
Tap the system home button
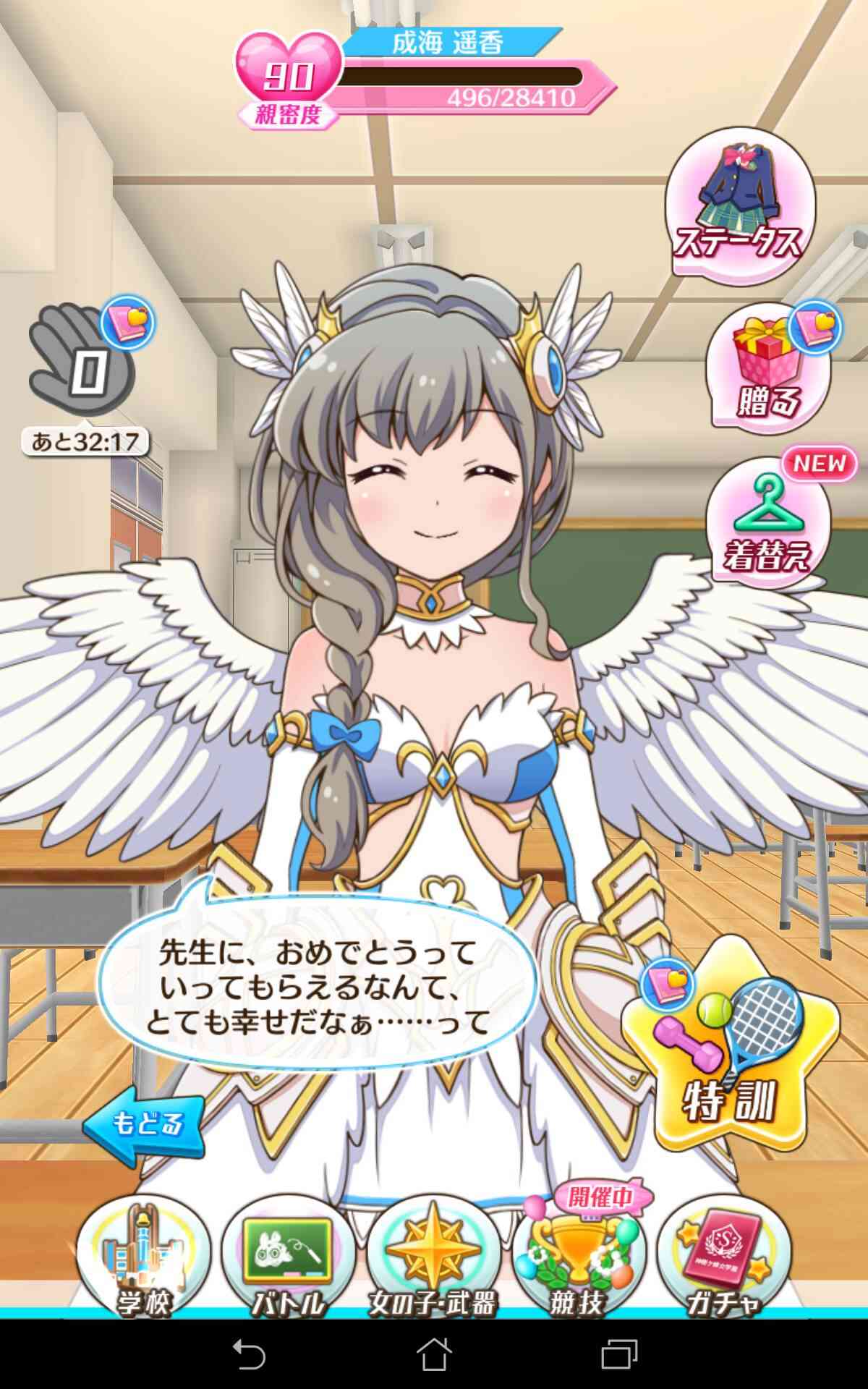(433, 1353)
